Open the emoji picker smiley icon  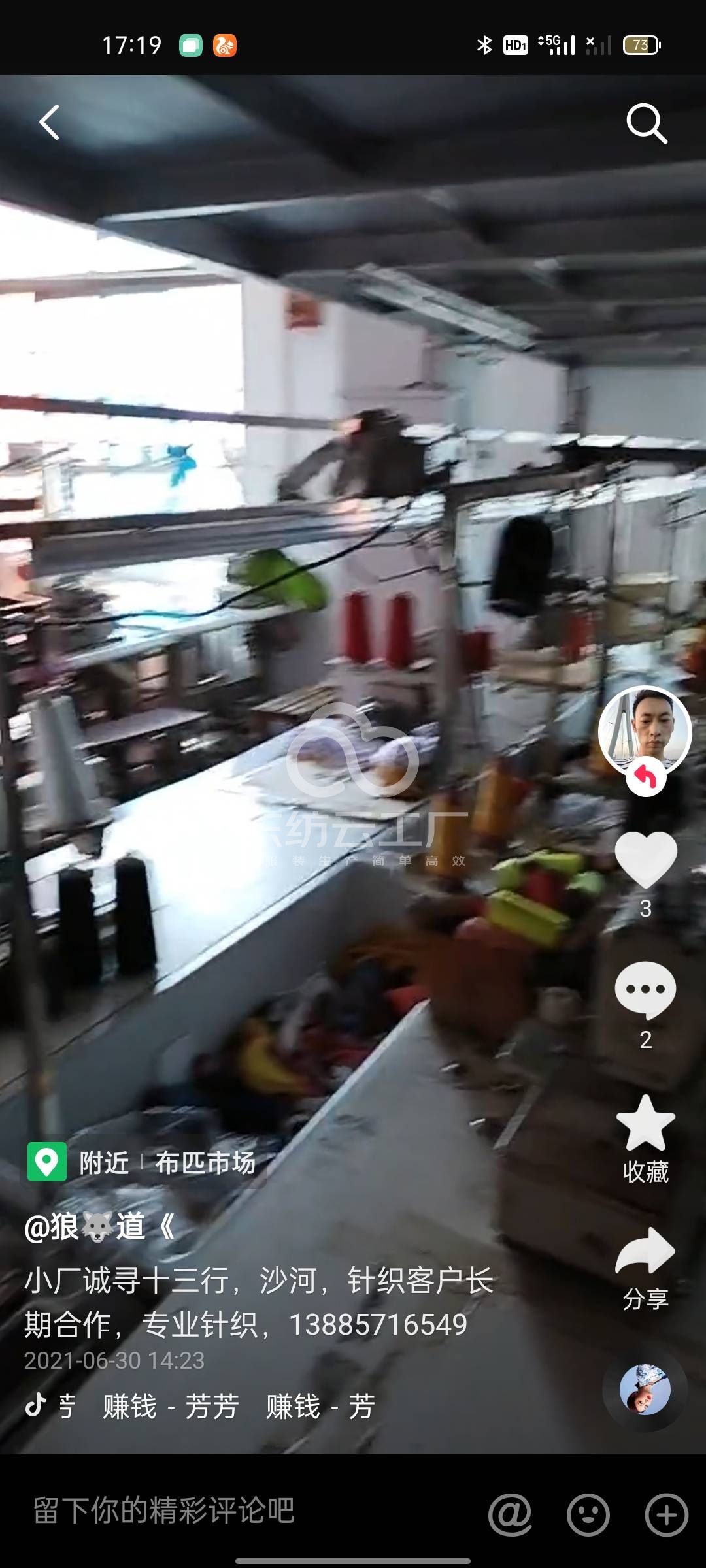click(x=588, y=1514)
